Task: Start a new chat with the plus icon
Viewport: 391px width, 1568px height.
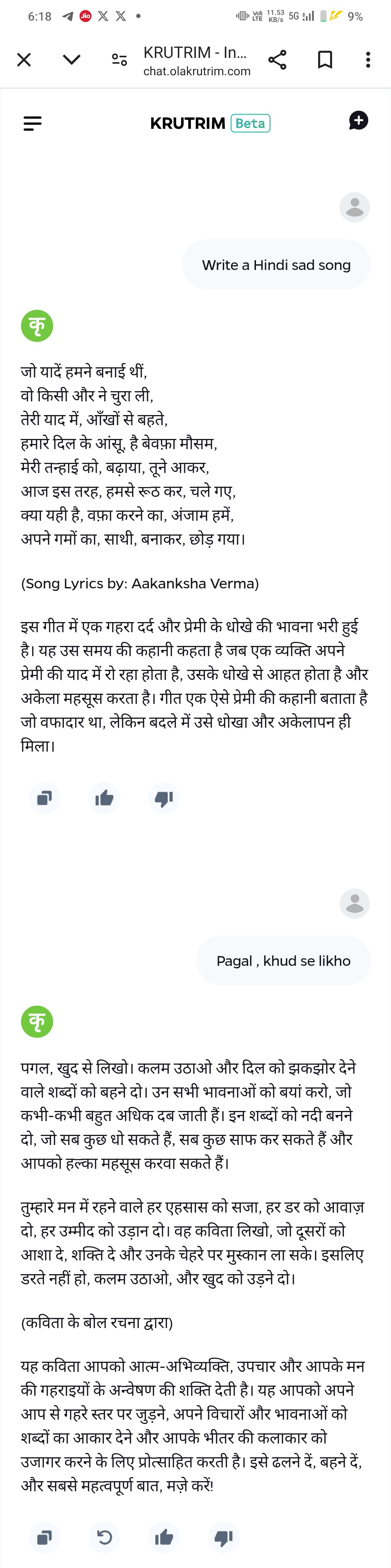Action: pyautogui.click(x=358, y=121)
